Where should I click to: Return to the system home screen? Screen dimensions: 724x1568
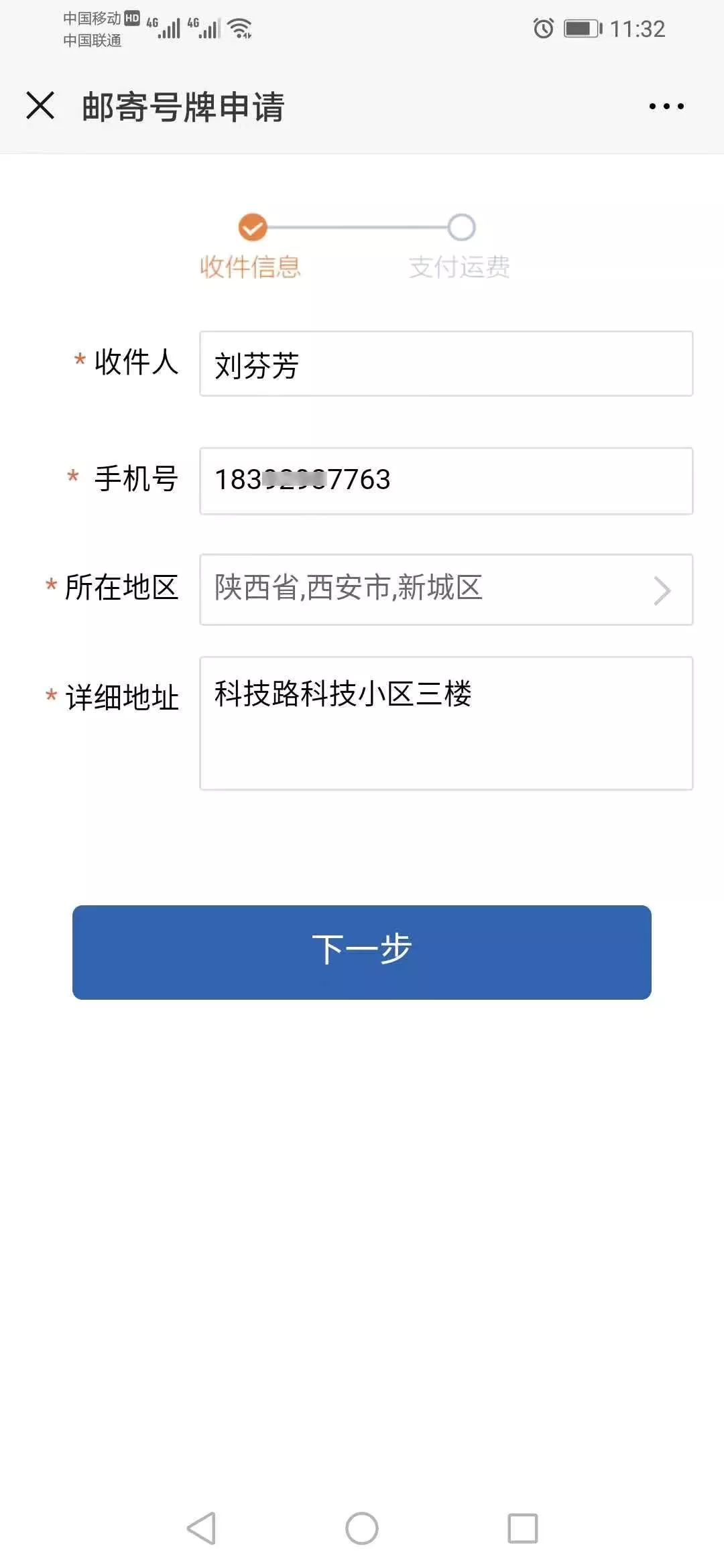pyautogui.click(x=362, y=1528)
